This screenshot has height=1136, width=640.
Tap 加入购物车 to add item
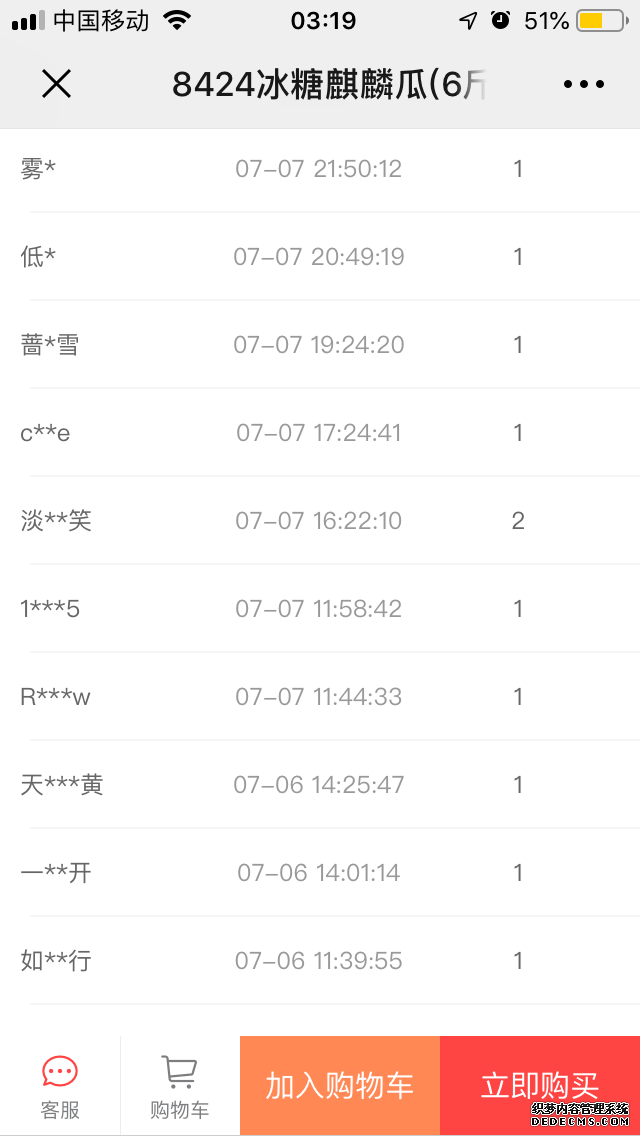point(340,1085)
